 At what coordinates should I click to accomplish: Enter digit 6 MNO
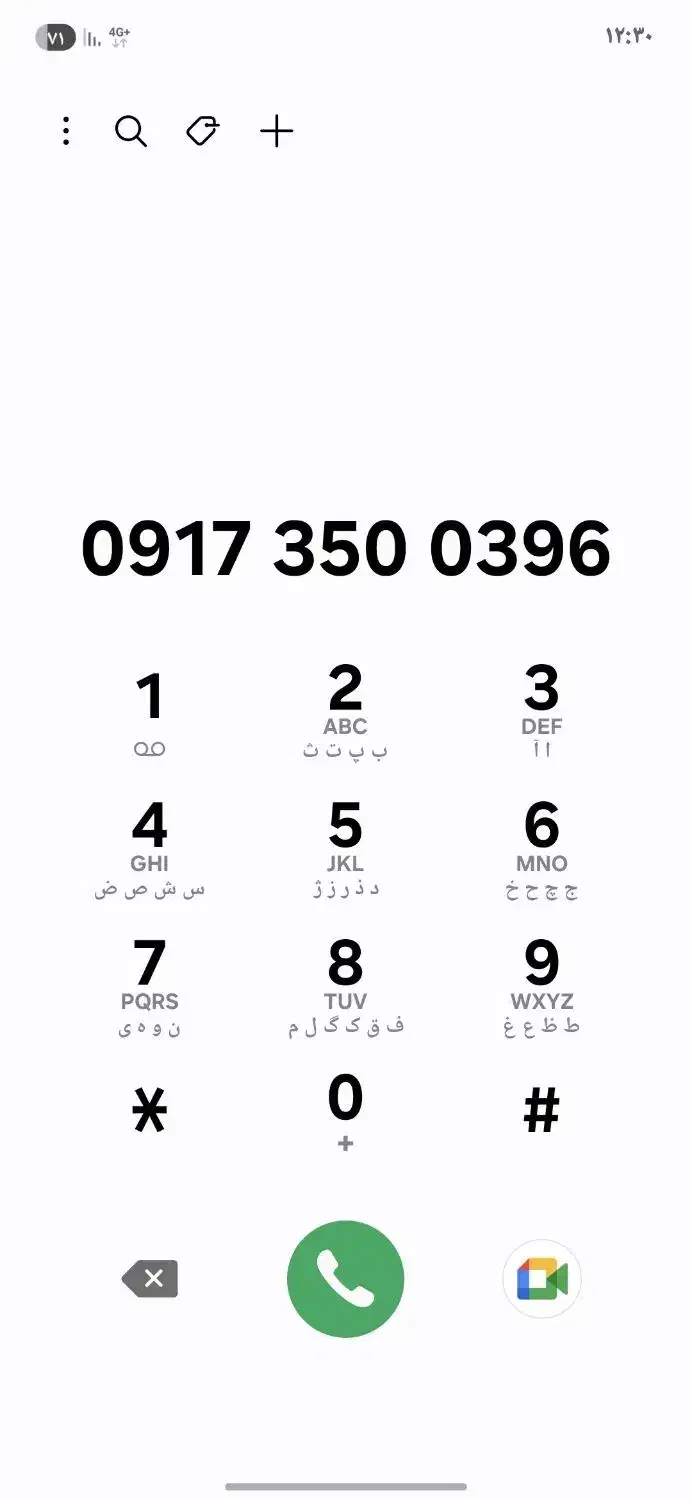click(x=541, y=850)
